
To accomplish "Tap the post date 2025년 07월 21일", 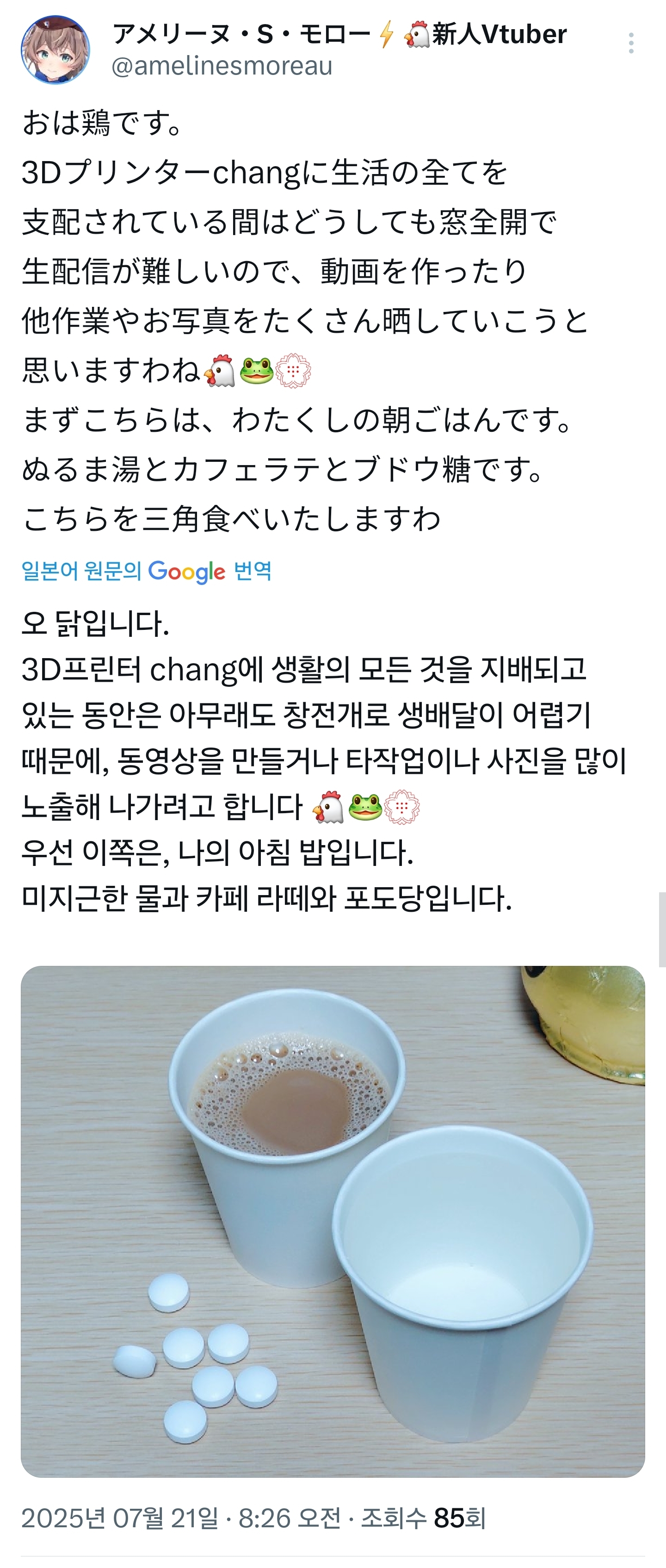I will (120, 1518).
